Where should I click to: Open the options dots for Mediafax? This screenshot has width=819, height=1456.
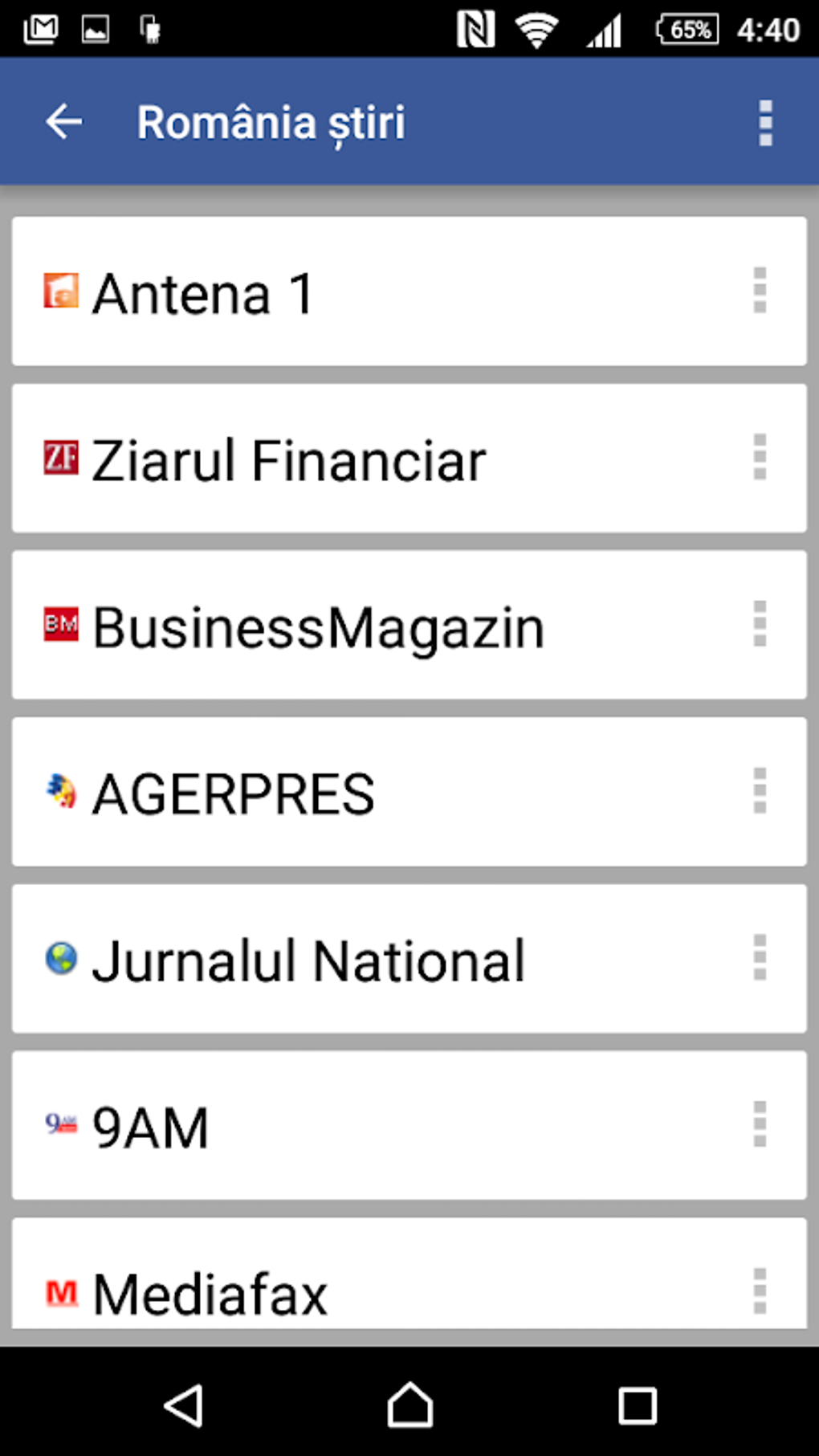[x=760, y=1291]
